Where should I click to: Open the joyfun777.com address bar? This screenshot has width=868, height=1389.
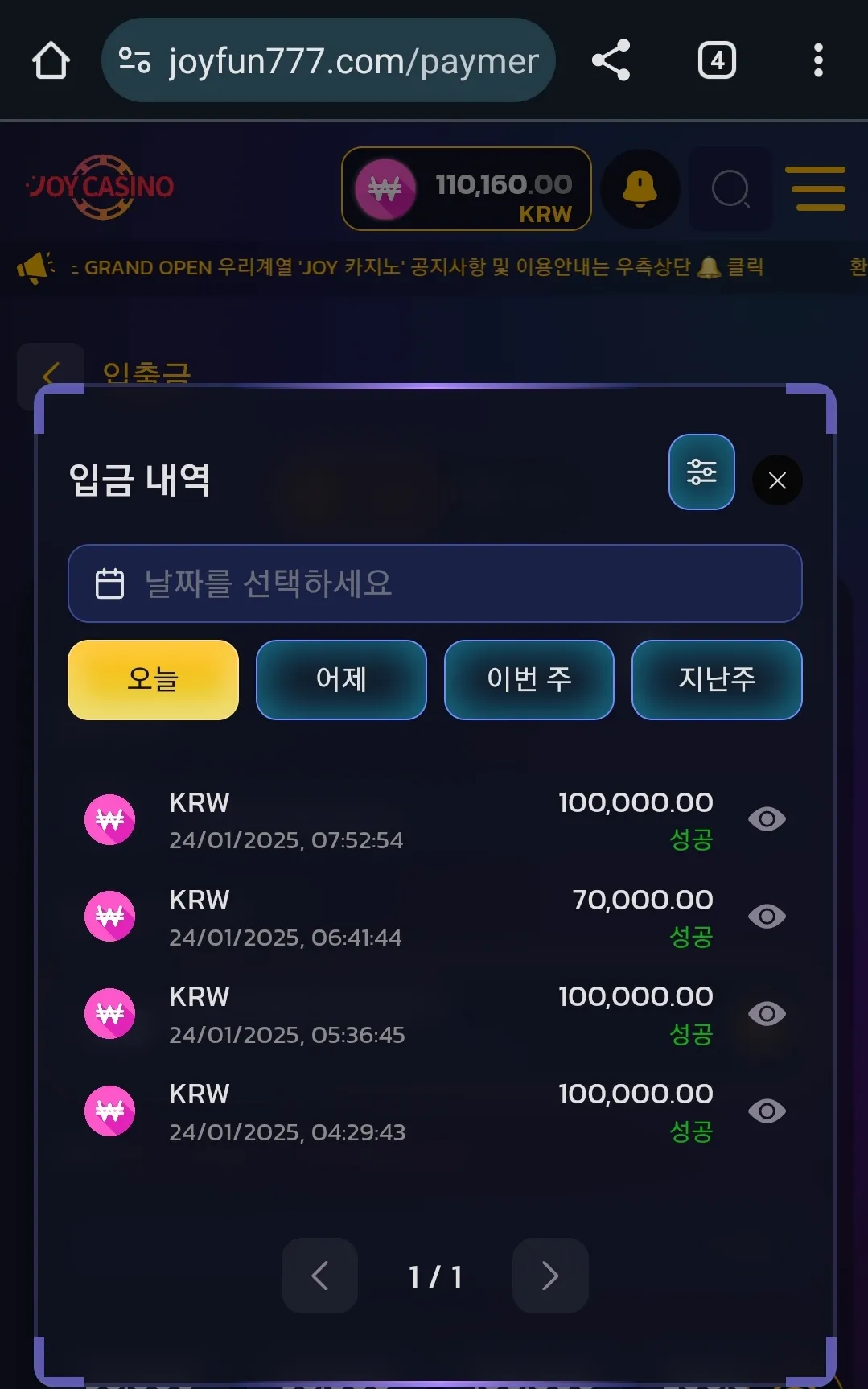pyautogui.click(x=328, y=60)
